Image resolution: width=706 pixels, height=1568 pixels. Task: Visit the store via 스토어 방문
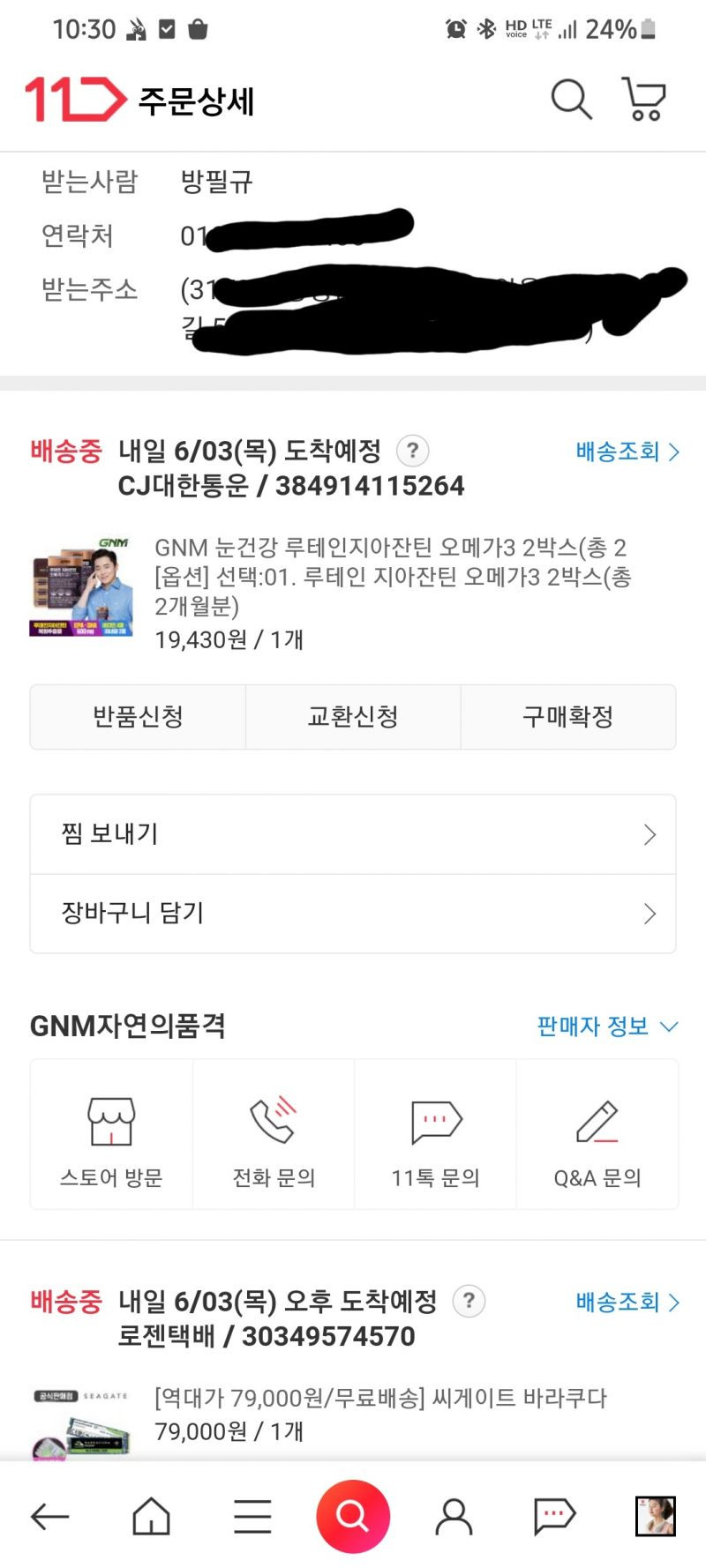[111, 1134]
